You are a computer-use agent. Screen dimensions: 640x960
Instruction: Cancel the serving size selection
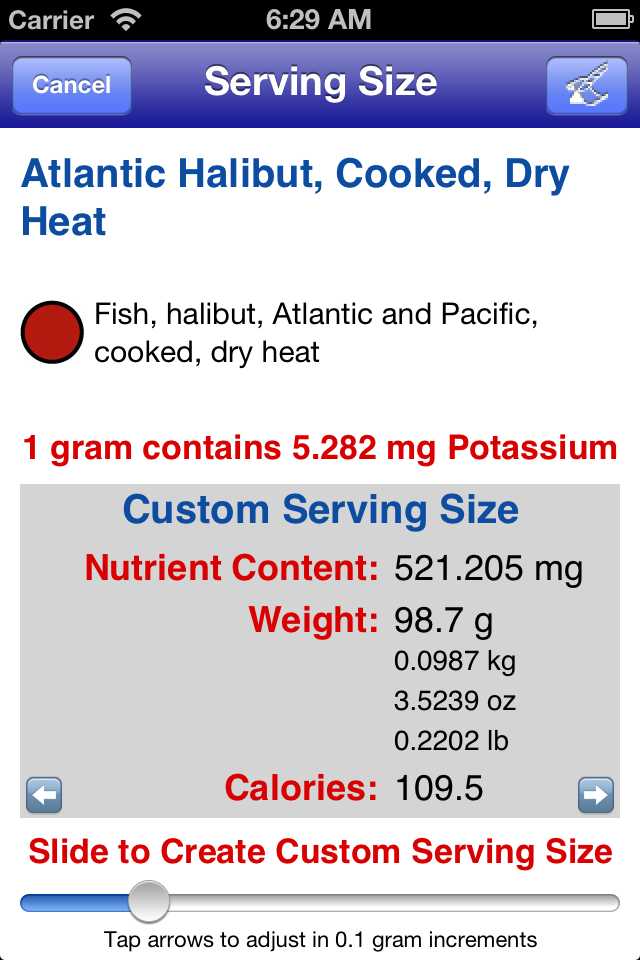[71, 85]
